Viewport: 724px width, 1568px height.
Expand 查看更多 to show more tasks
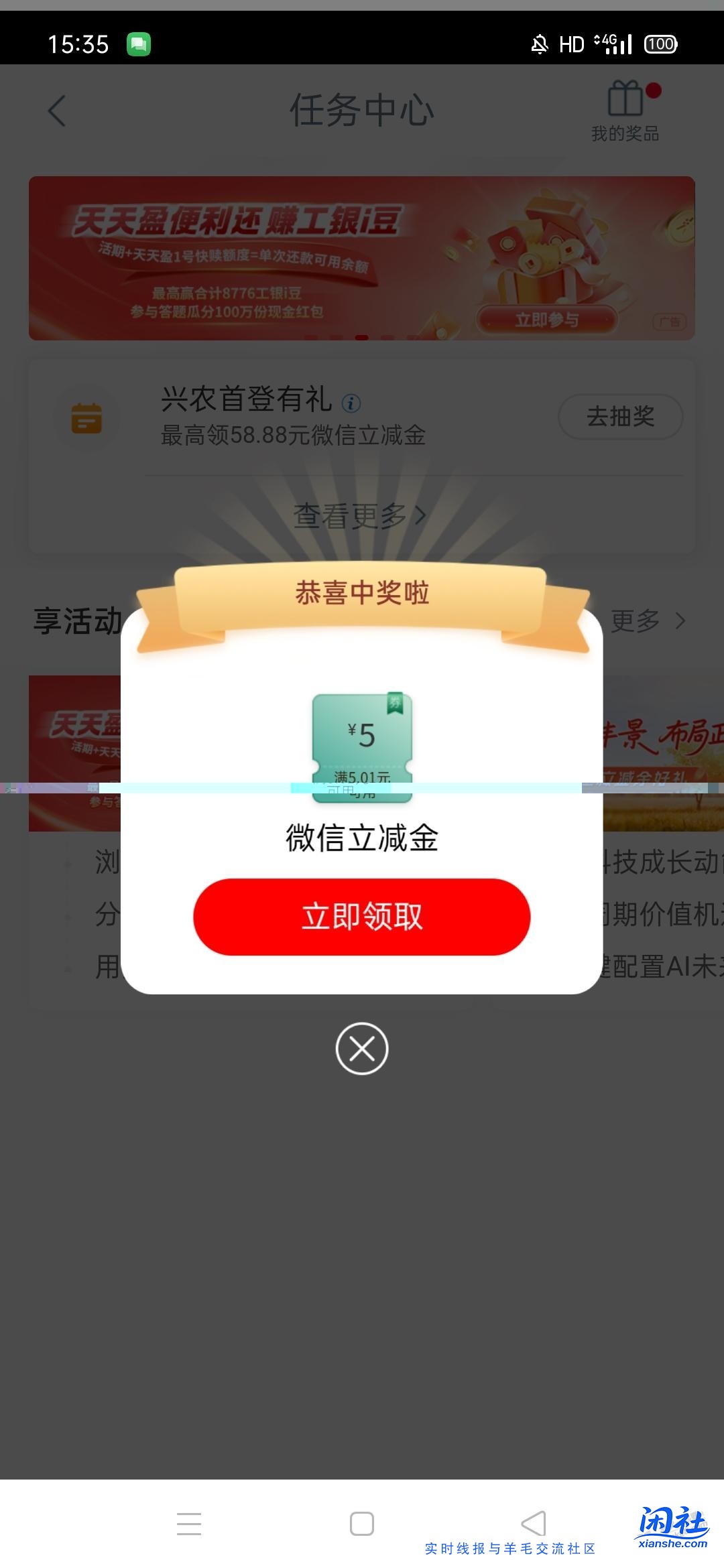coord(355,516)
